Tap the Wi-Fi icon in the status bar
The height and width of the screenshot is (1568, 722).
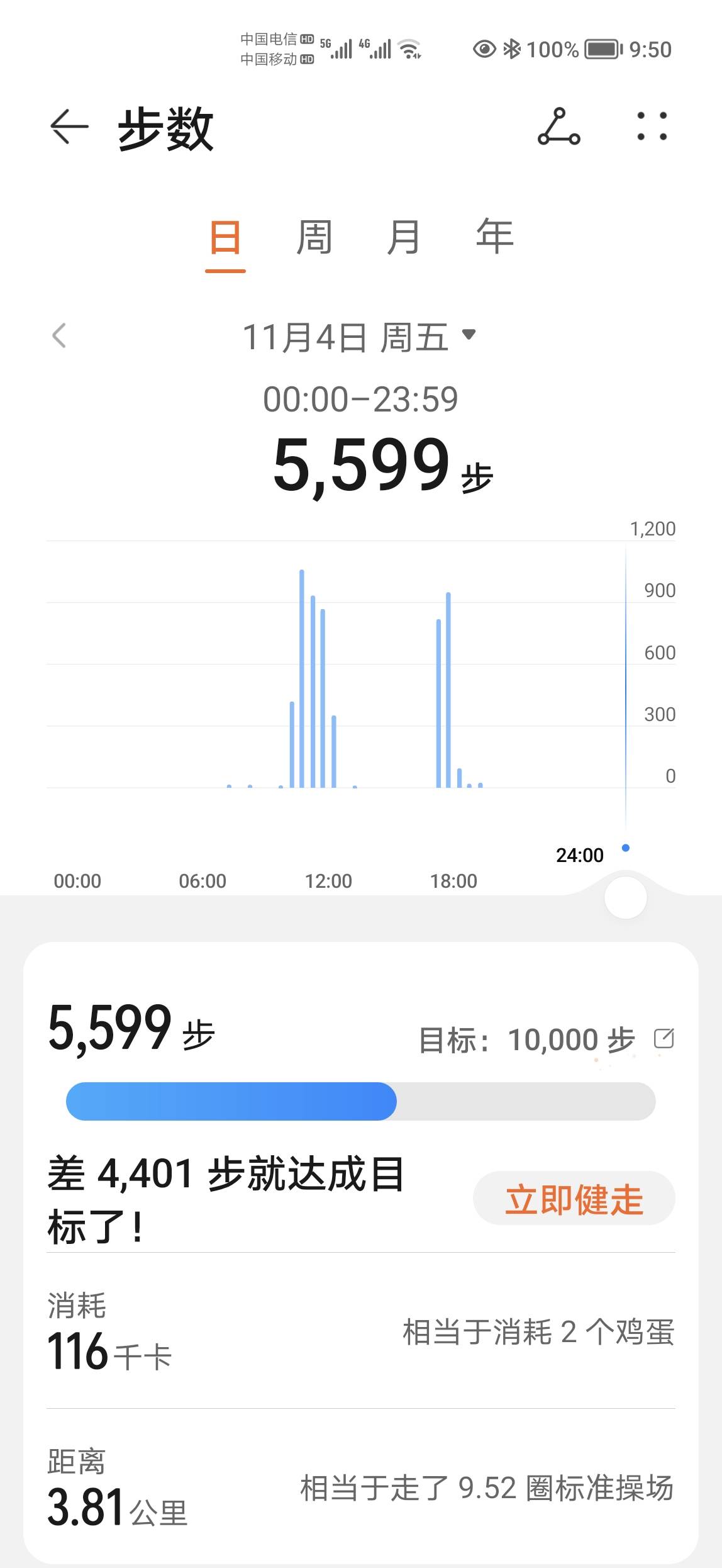[409, 47]
